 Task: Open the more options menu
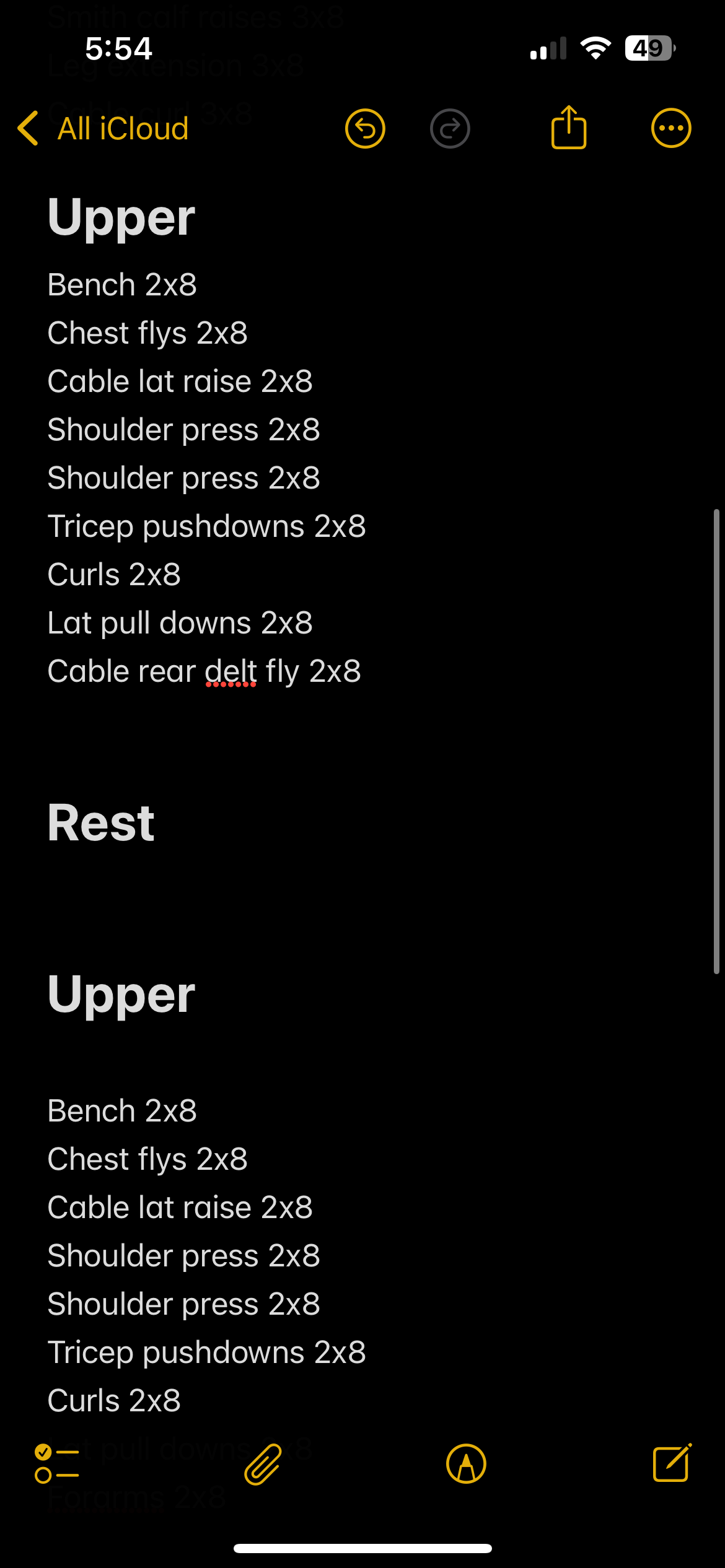tap(671, 129)
